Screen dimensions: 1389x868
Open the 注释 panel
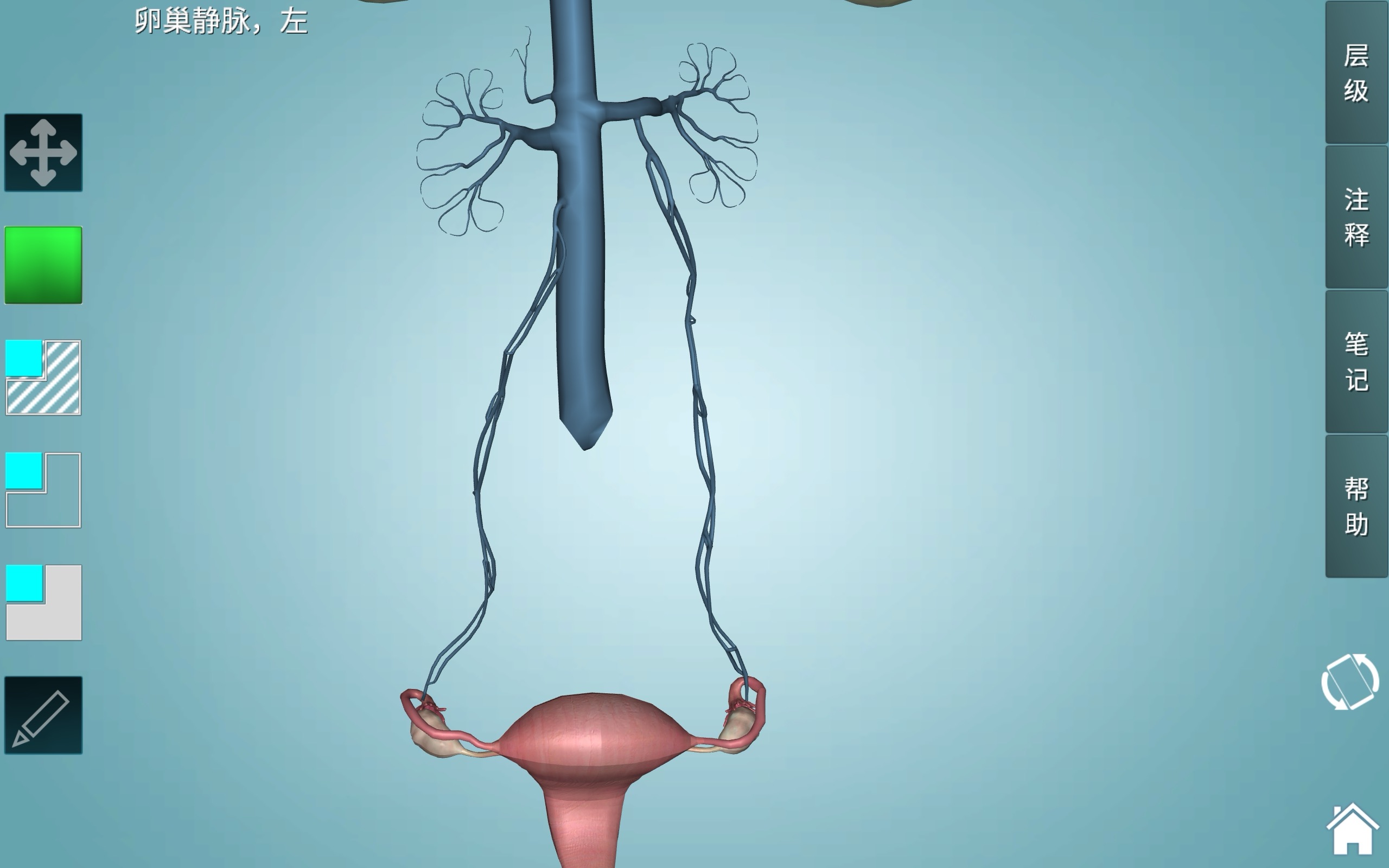(1356, 218)
